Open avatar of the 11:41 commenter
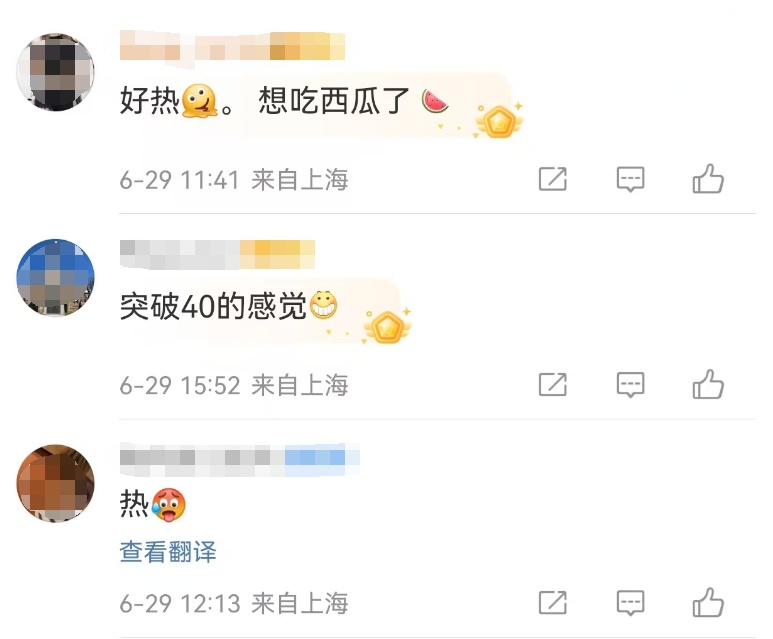Viewport: 773px width, 639px height. click(x=56, y=71)
